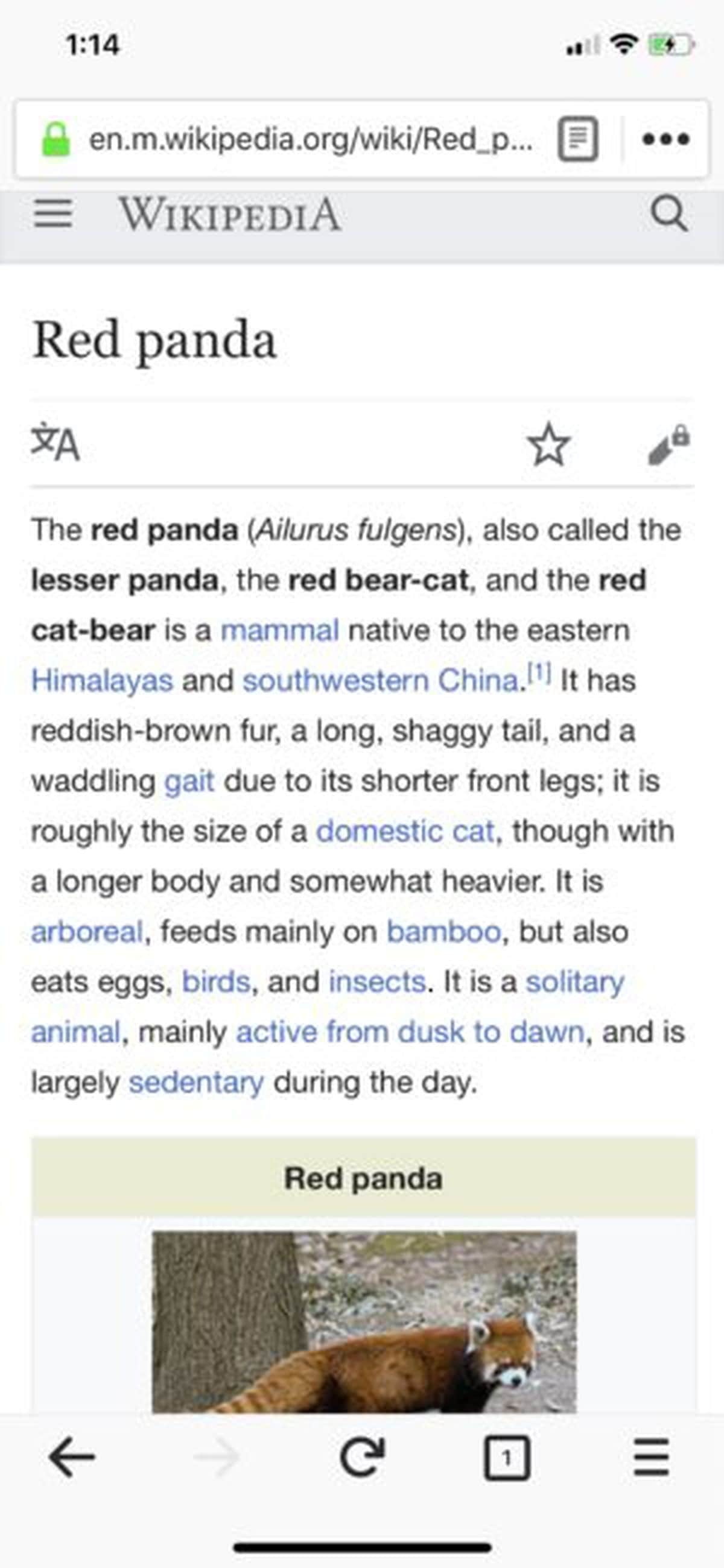Open the page actions three-dot menu
Image resolution: width=724 pixels, height=1568 pixels.
666,139
